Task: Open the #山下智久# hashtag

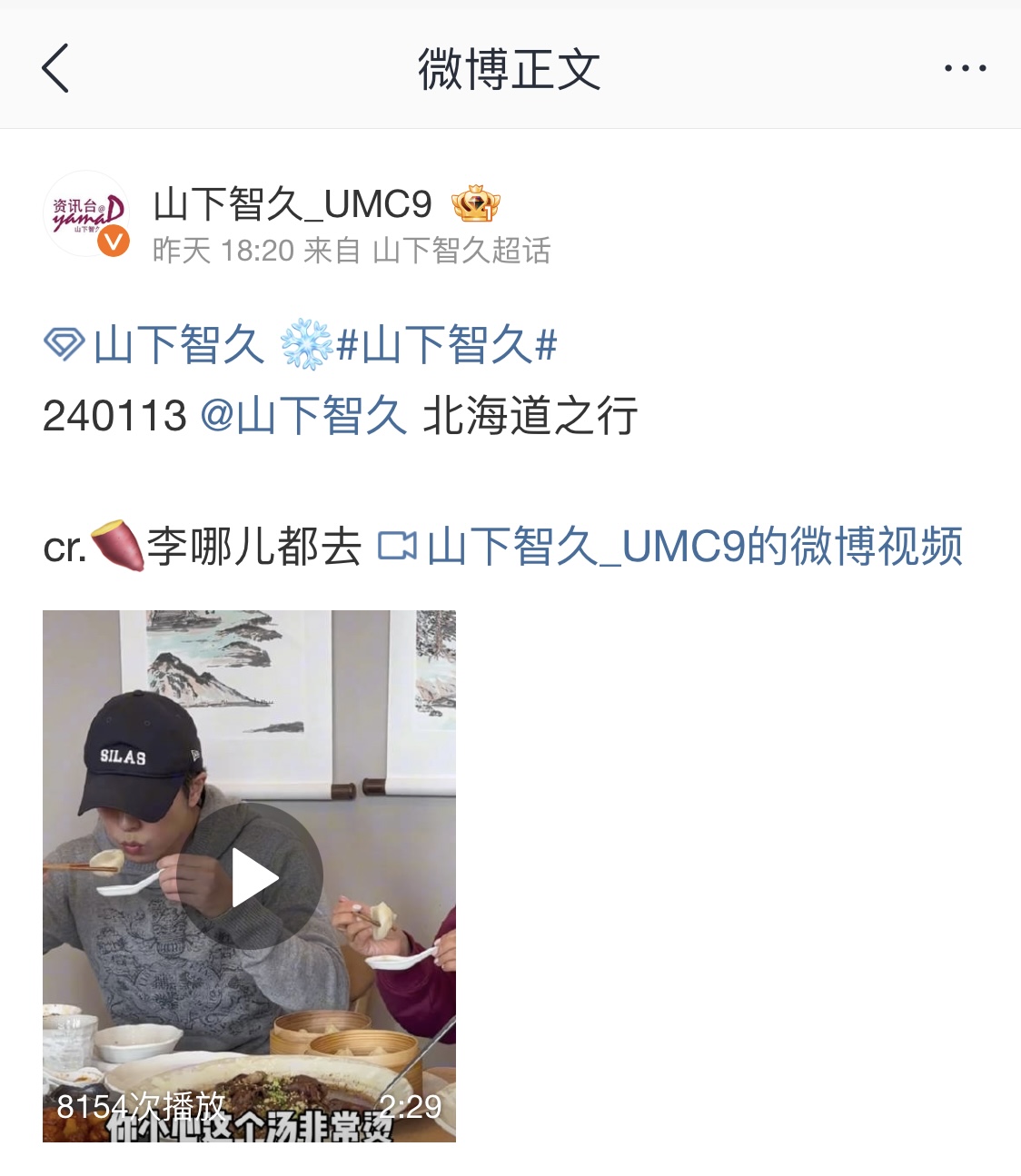Action: tap(446, 346)
